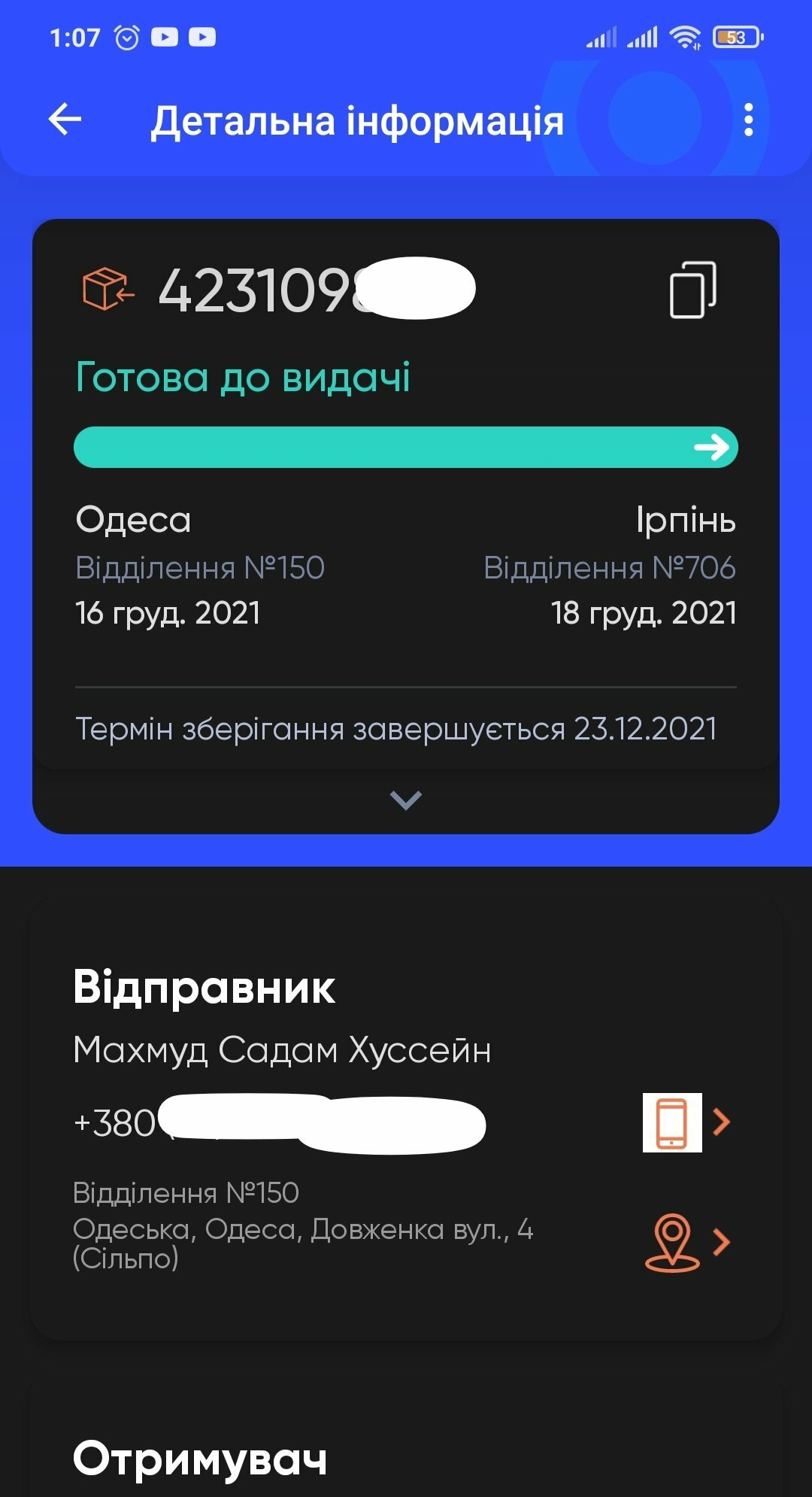Copy the tracking number

click(x=692, y=290)
